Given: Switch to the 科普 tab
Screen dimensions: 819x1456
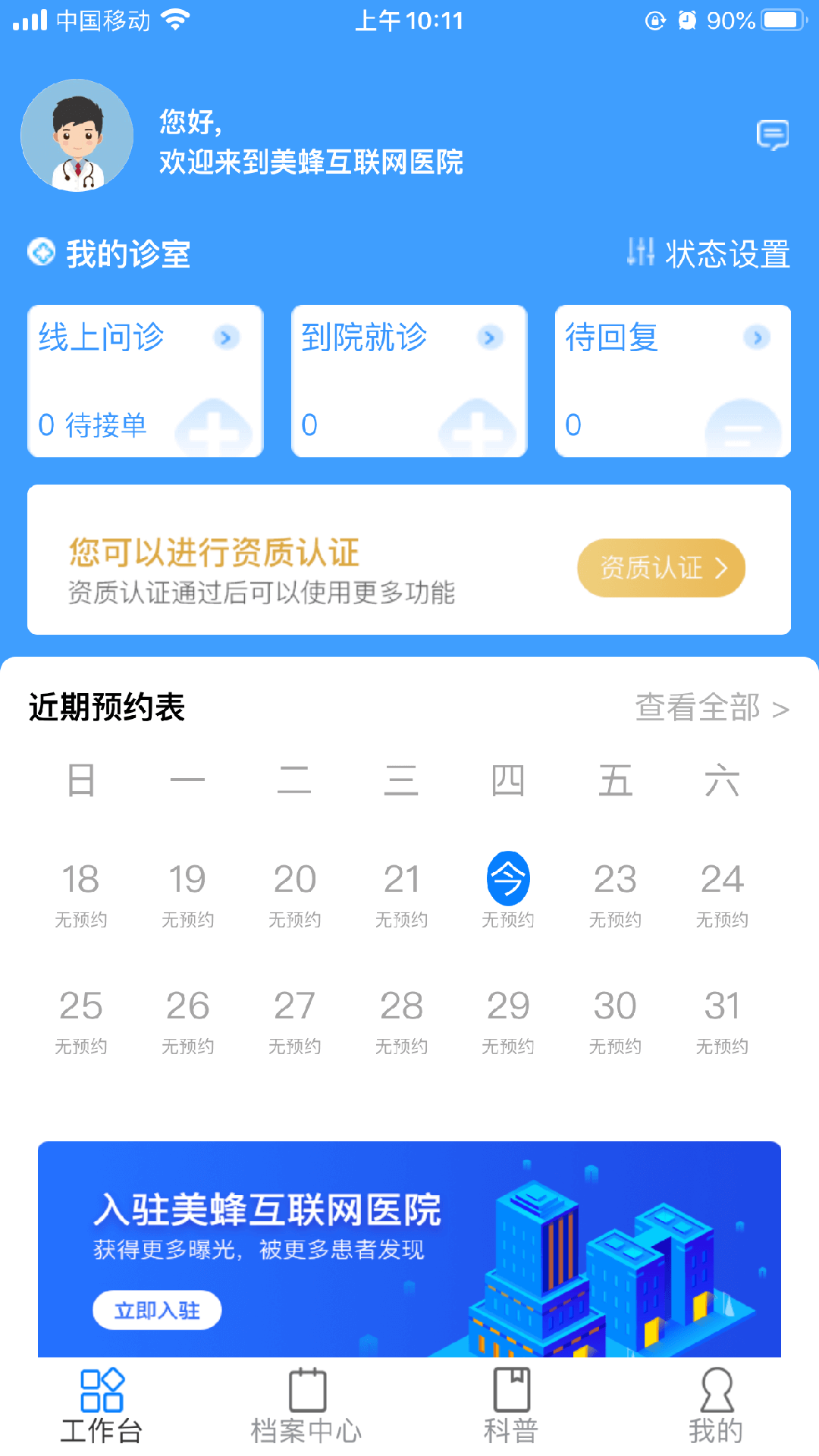Looking at the screenshot, I should (511, 1407).
